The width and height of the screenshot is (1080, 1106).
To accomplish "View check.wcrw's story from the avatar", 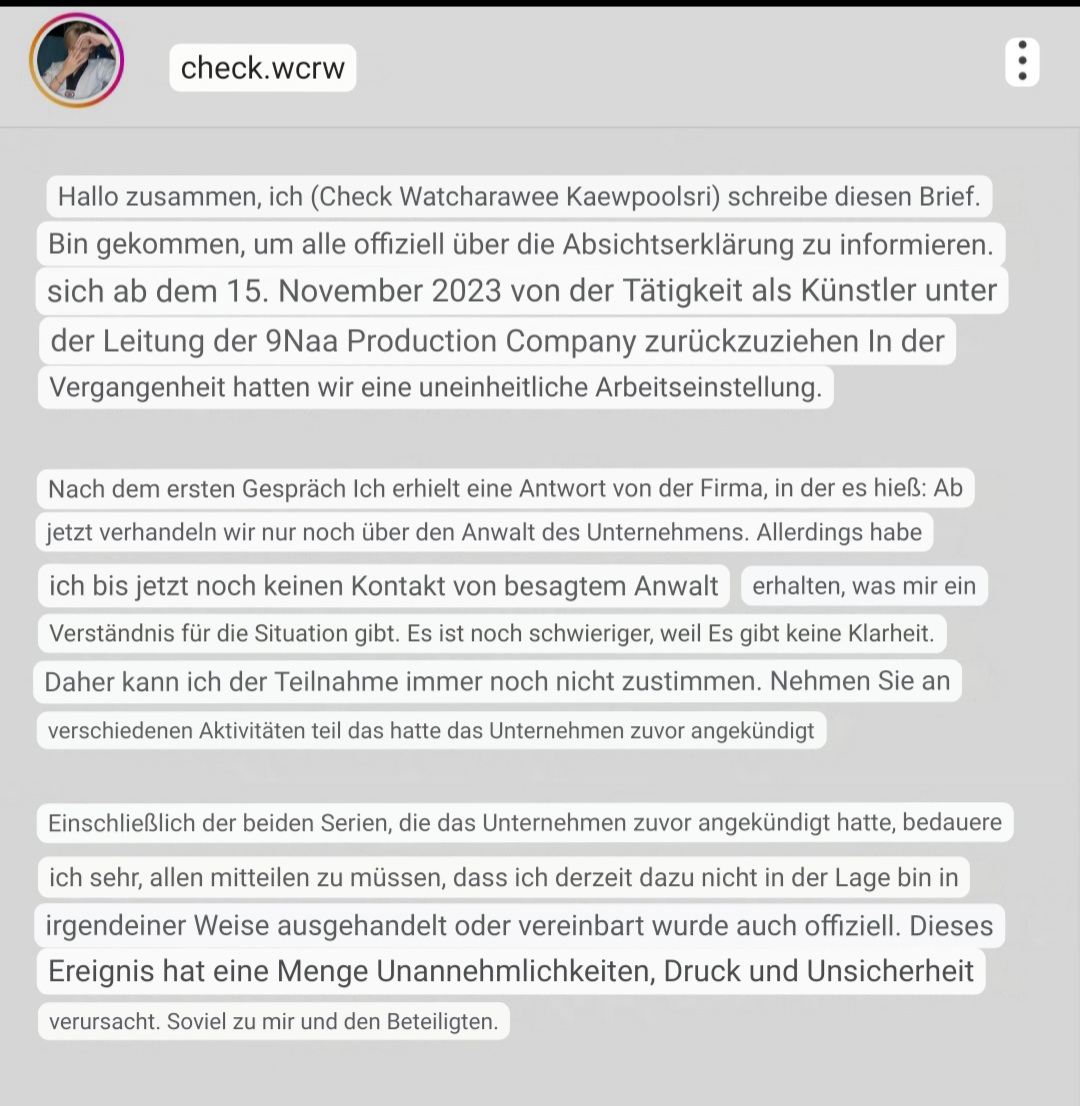I will click(x=76, y=61).
